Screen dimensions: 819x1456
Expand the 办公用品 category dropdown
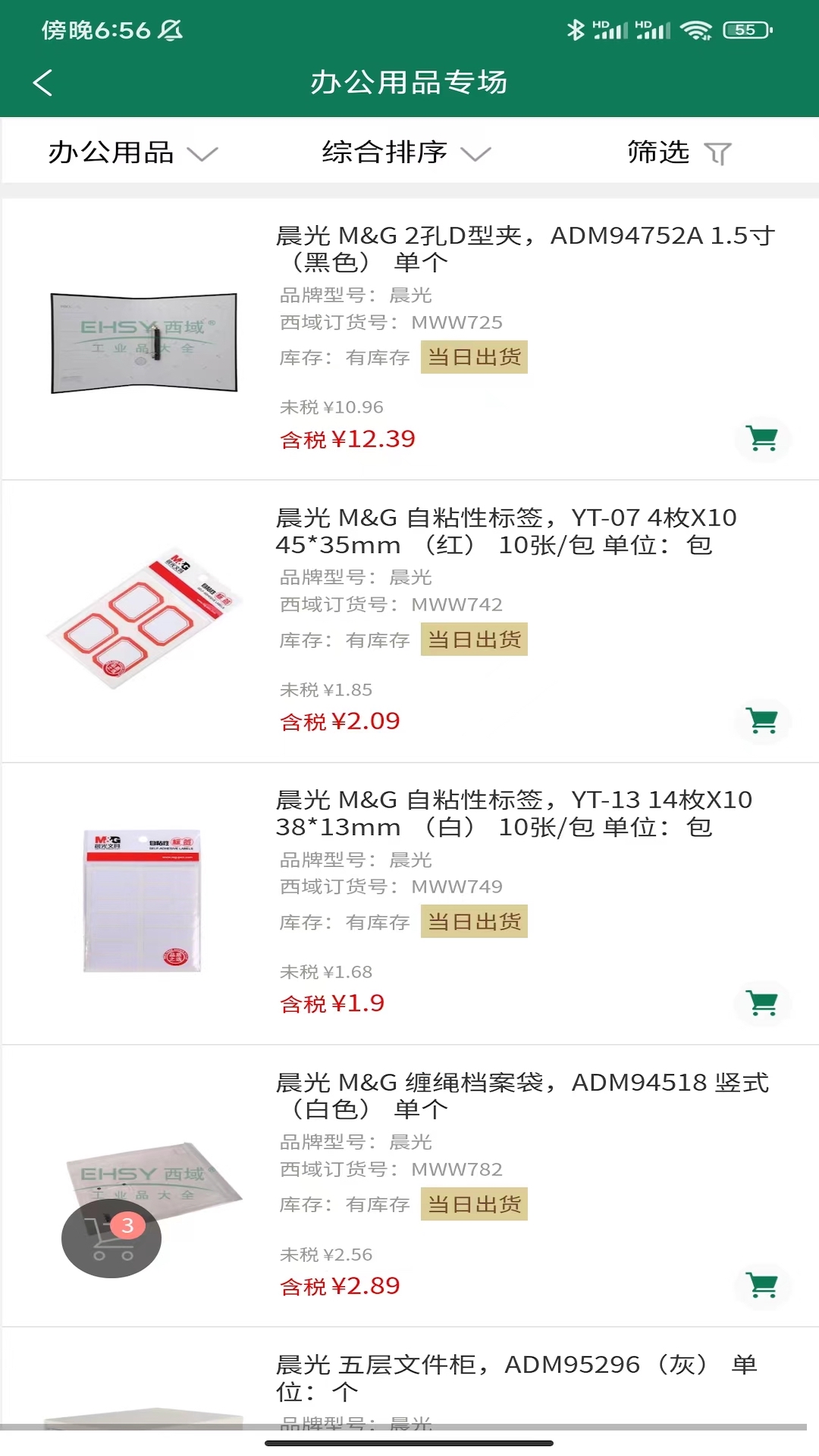[x=133, y=152]
